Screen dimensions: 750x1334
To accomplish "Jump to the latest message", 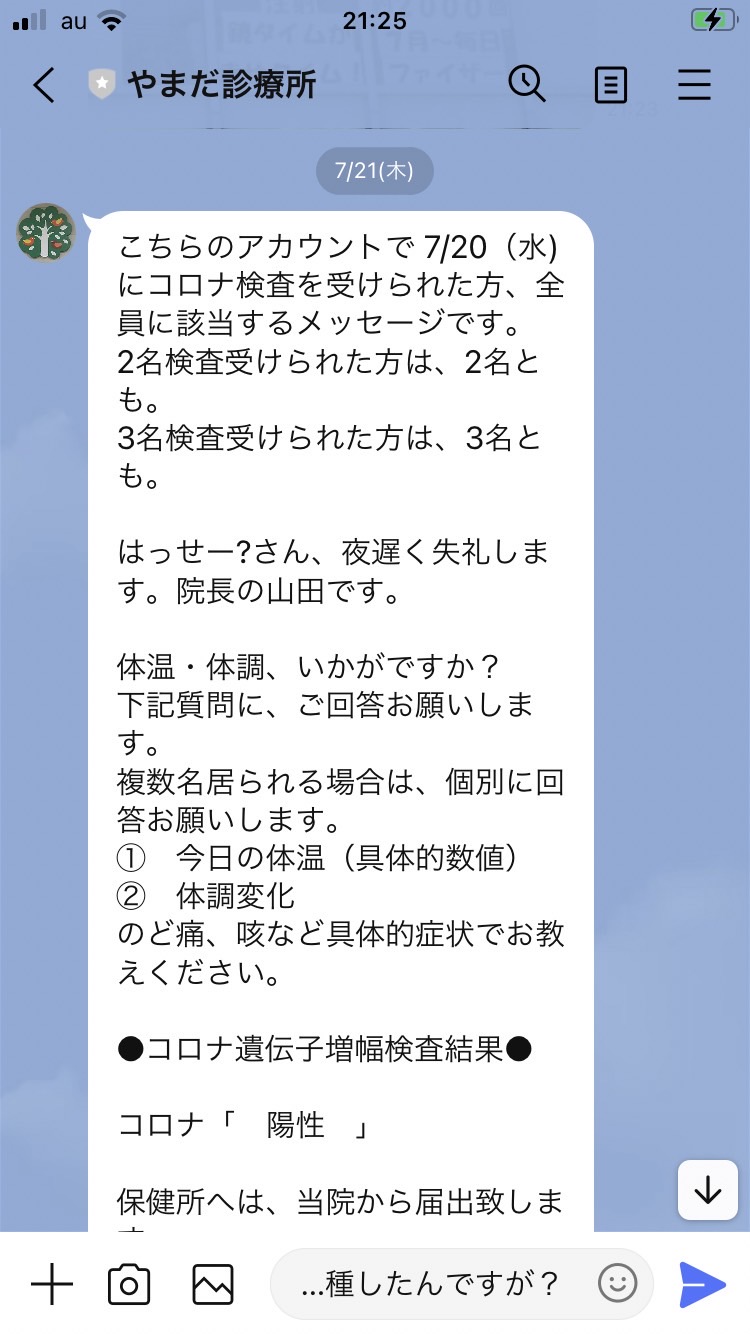I will pos(707,1190).
